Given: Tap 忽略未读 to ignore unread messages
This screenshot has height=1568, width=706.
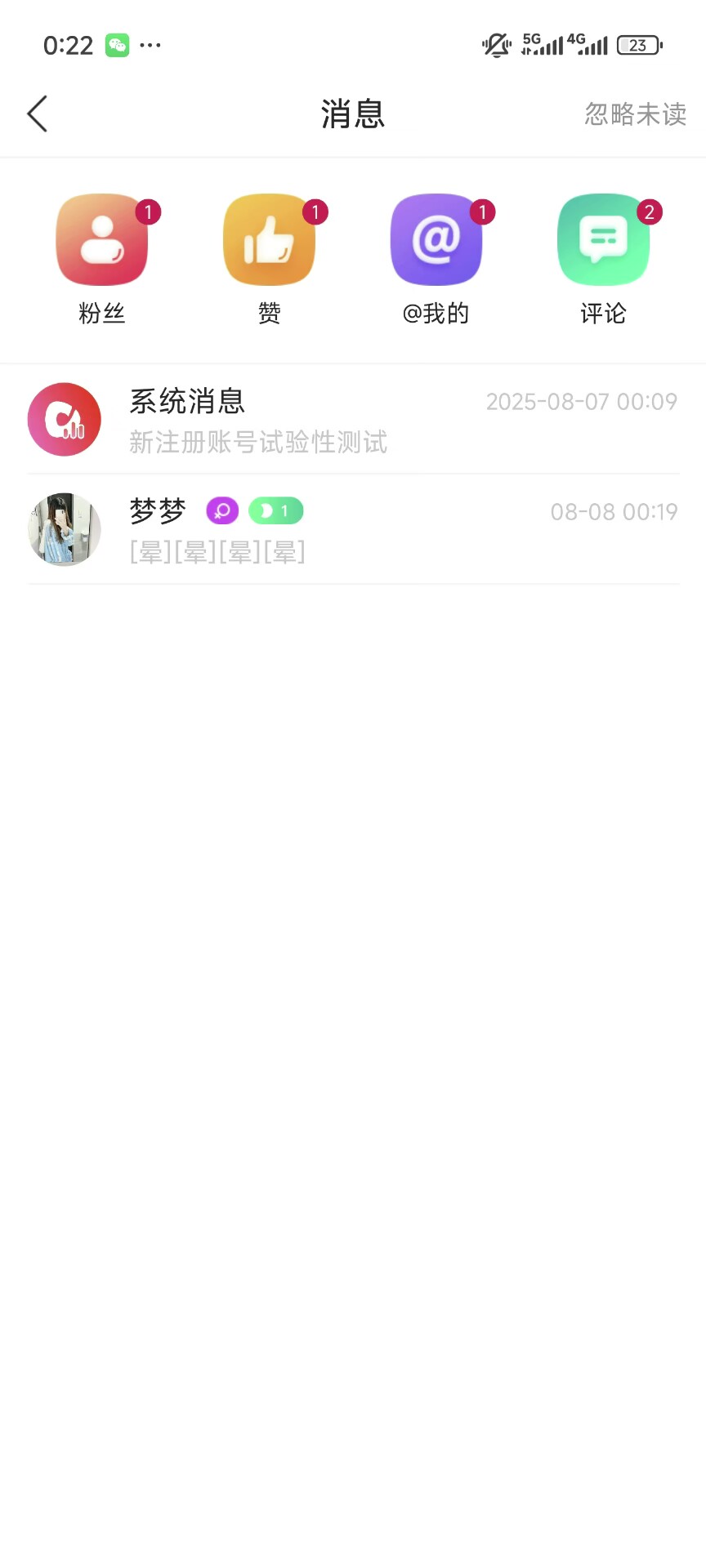Looking at the screenshot, I should click(635, 114).
